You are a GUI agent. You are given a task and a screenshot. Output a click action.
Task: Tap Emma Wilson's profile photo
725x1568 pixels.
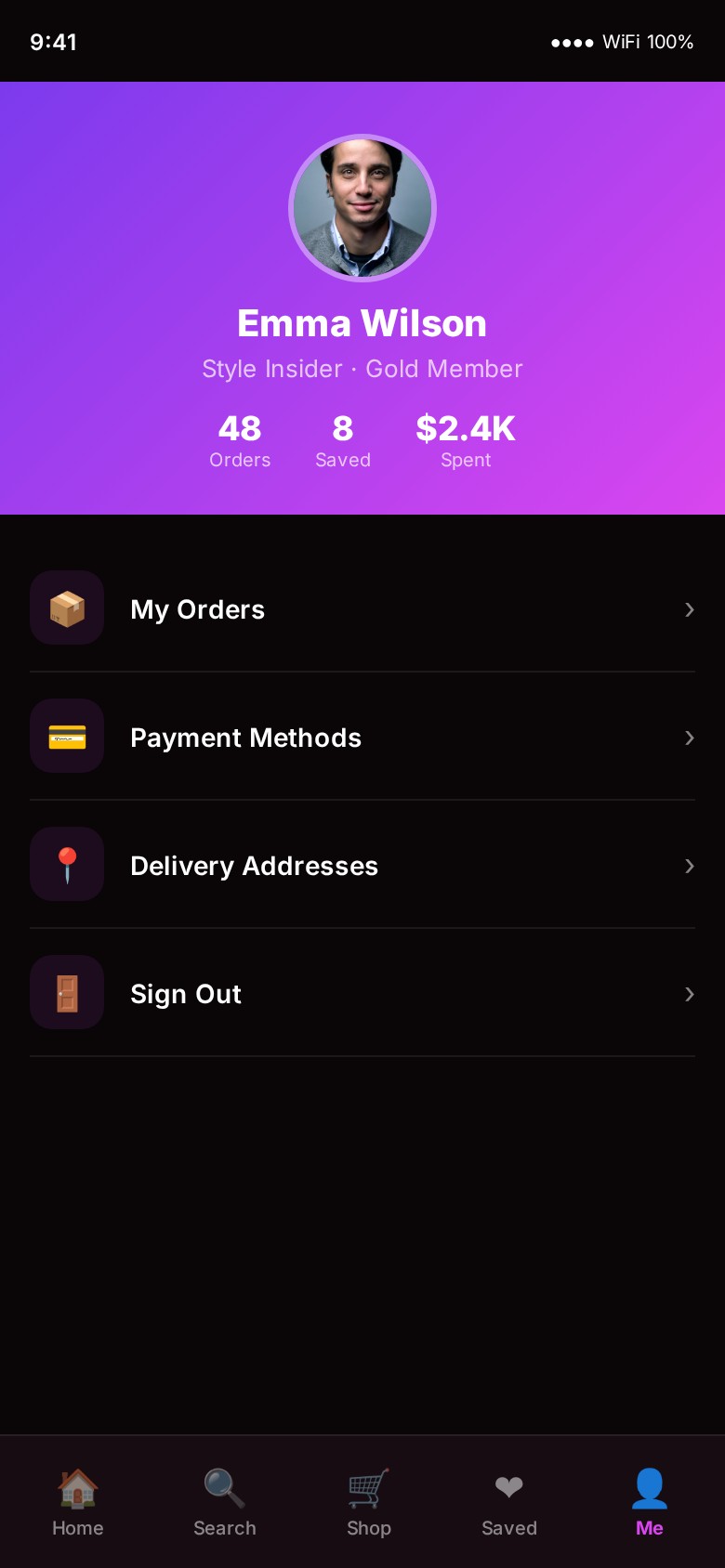[362, 207]
